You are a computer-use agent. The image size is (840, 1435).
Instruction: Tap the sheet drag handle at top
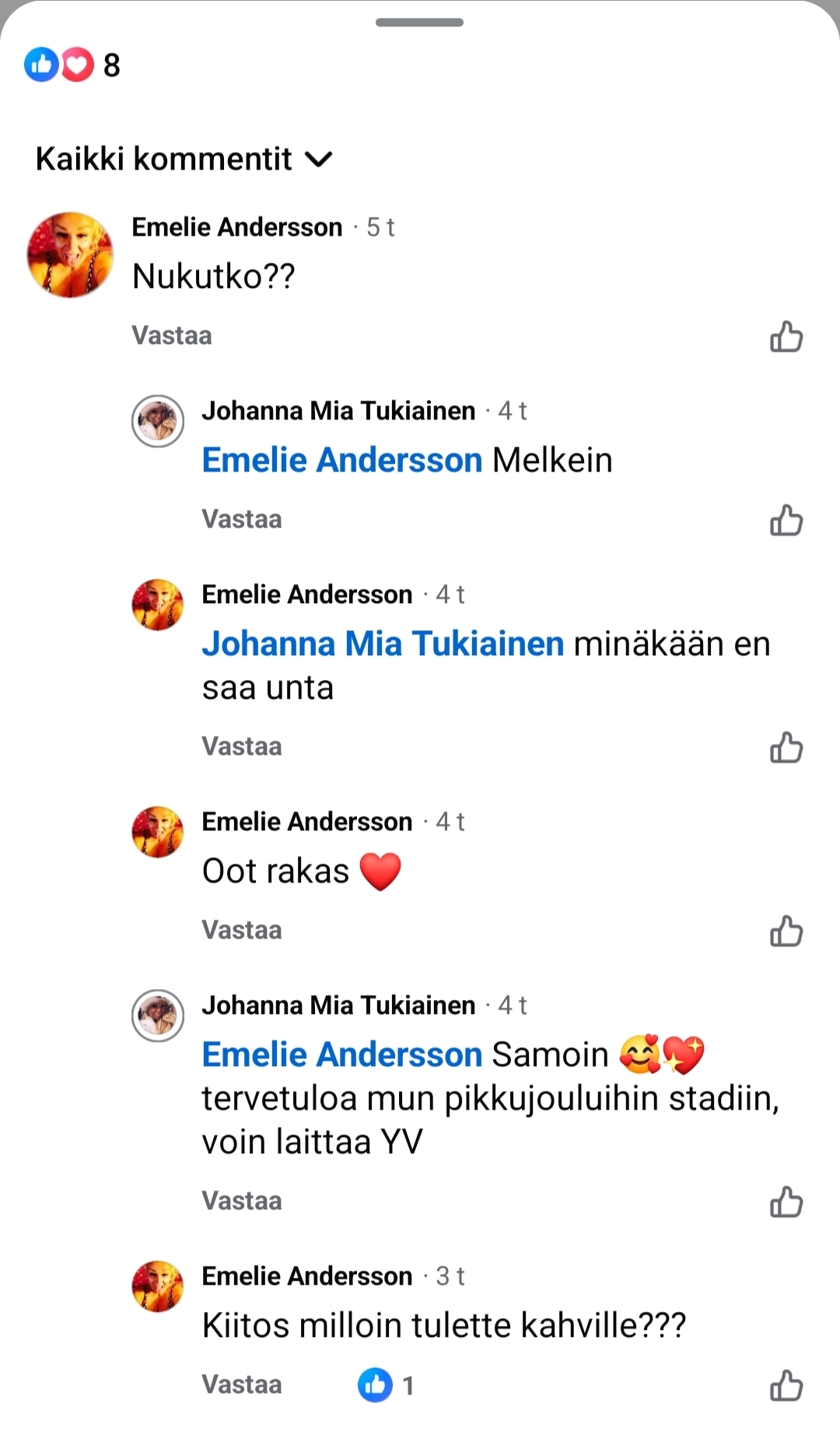(x=419, y=23)
